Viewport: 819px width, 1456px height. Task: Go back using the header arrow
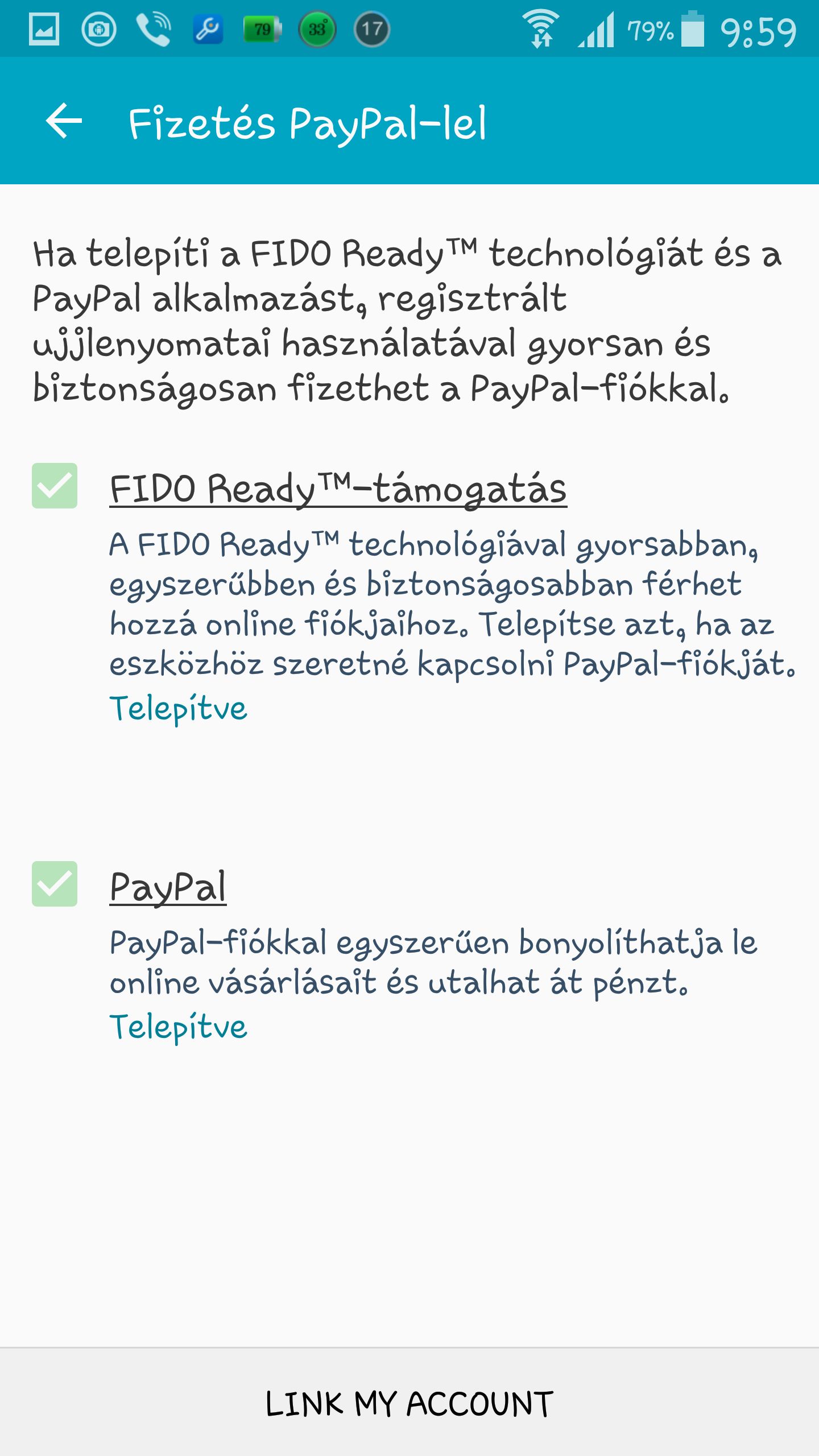point(64,121)
